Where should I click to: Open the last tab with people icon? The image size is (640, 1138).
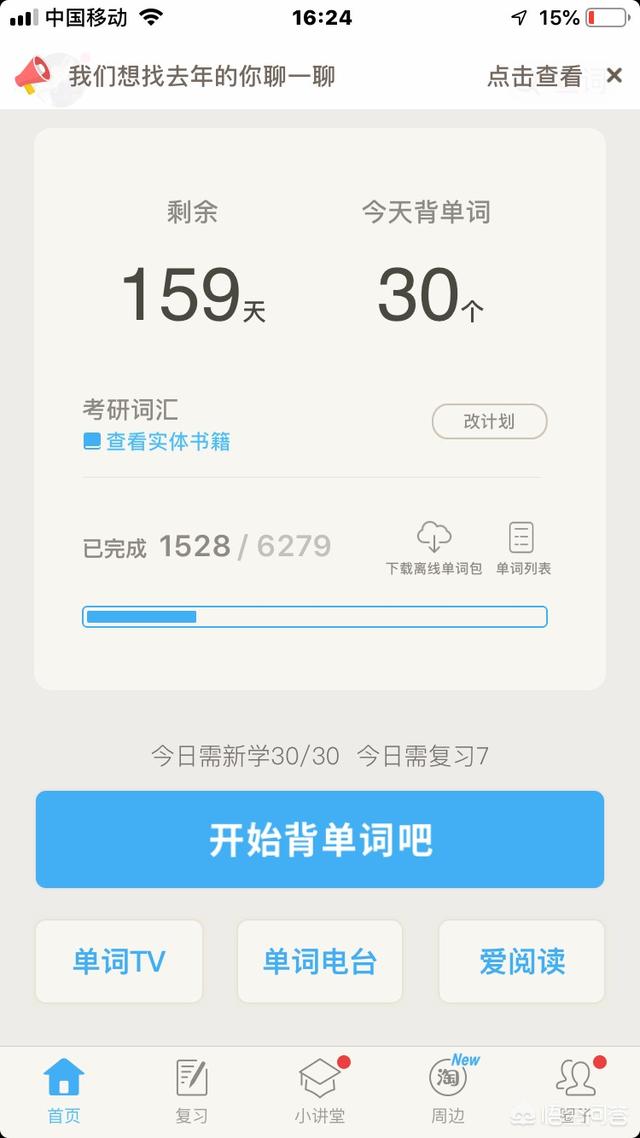click(576, 1091)
